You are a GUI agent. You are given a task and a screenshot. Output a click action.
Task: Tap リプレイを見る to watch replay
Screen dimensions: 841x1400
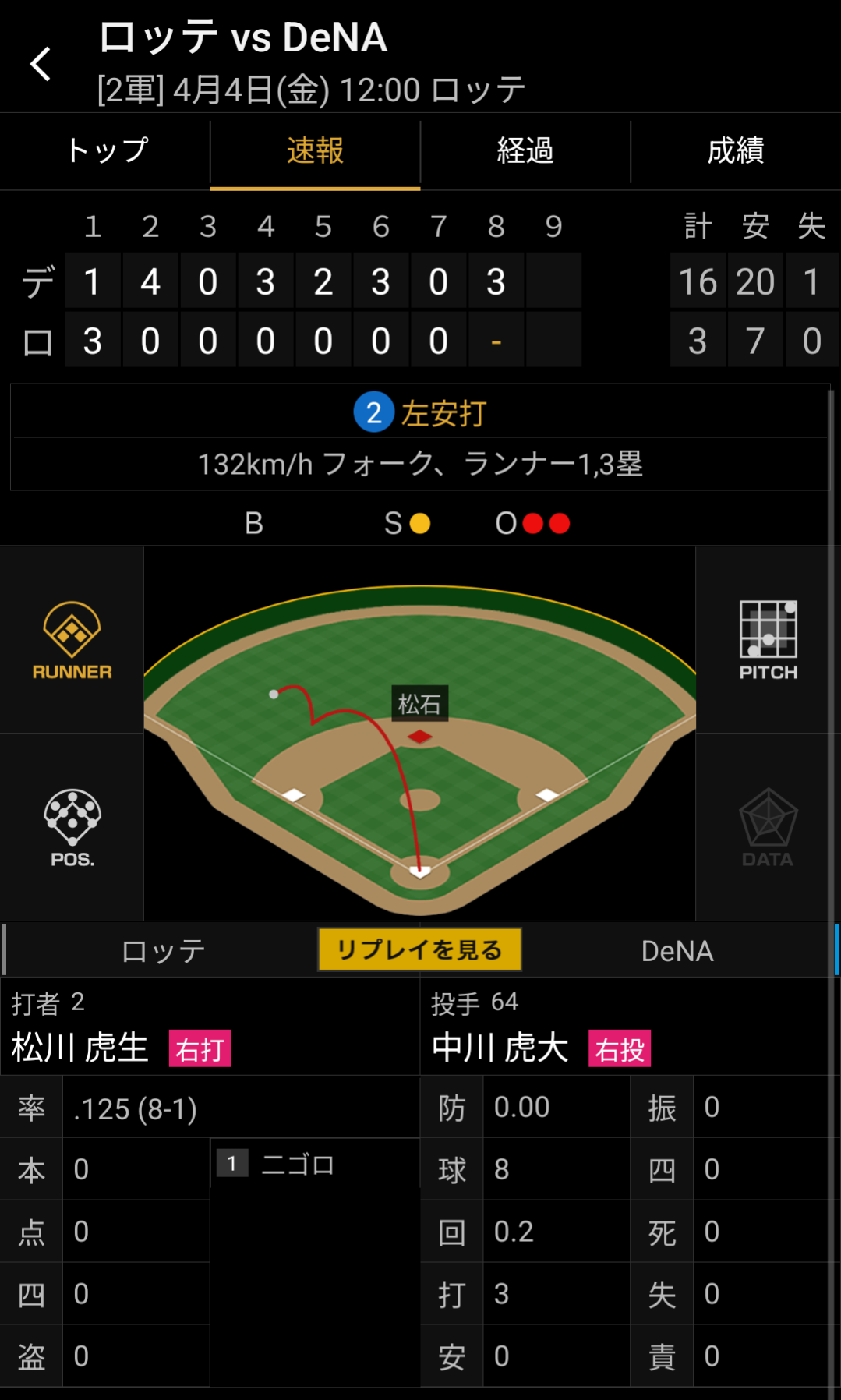(419, 949)
